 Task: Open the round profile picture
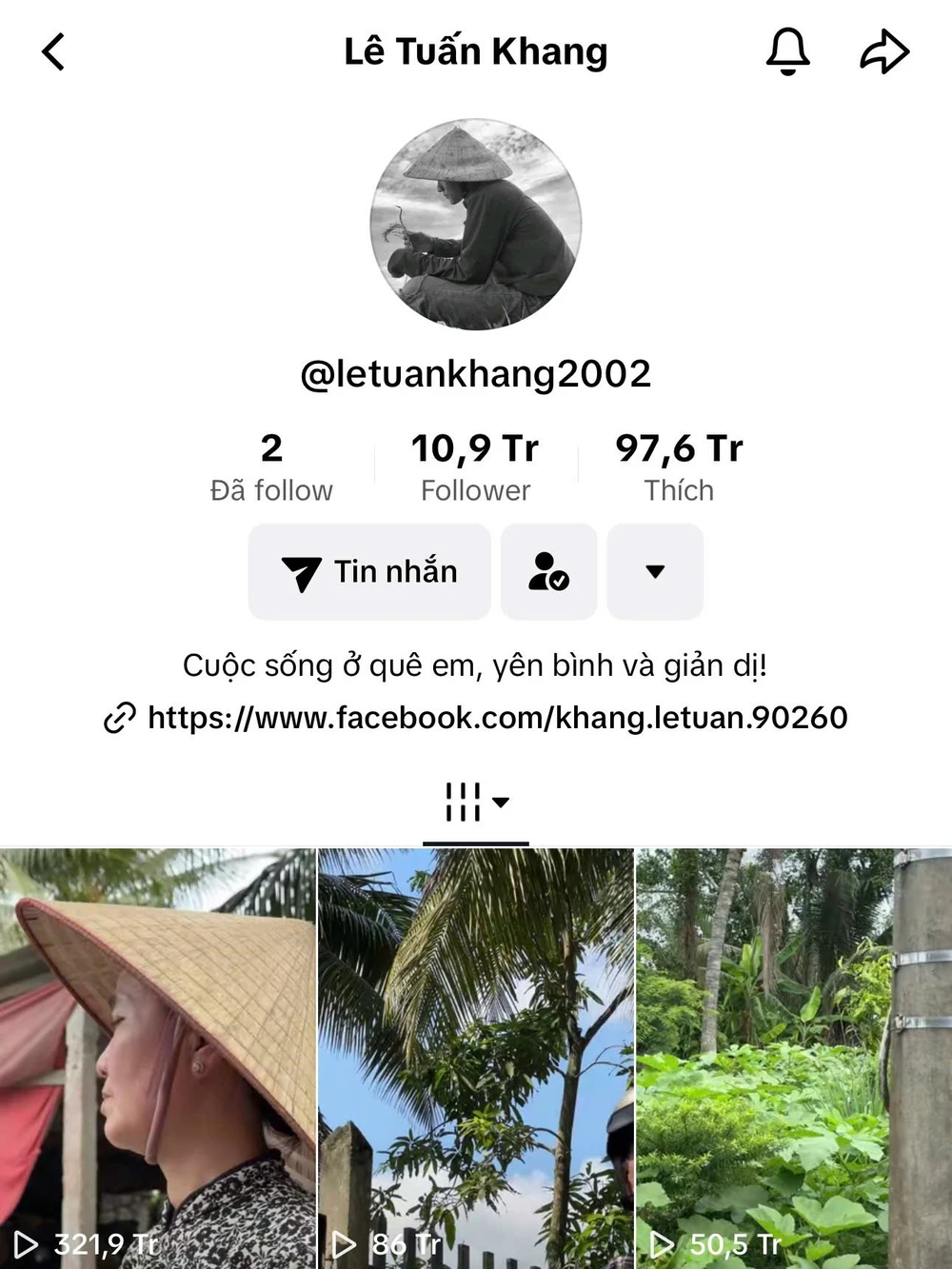click(x=475, y=225)
